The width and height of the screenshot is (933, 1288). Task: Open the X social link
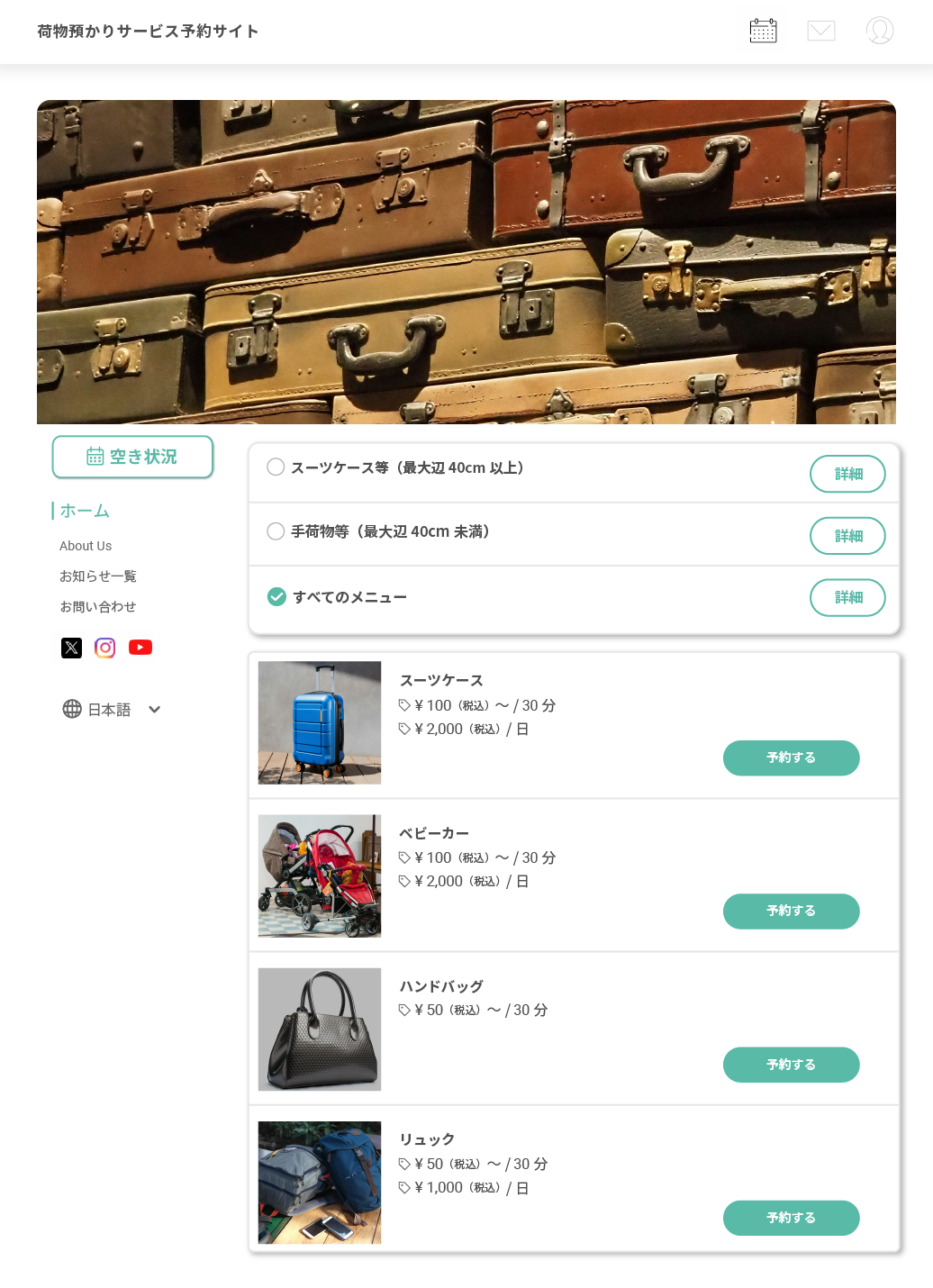[x=71, y=648]
